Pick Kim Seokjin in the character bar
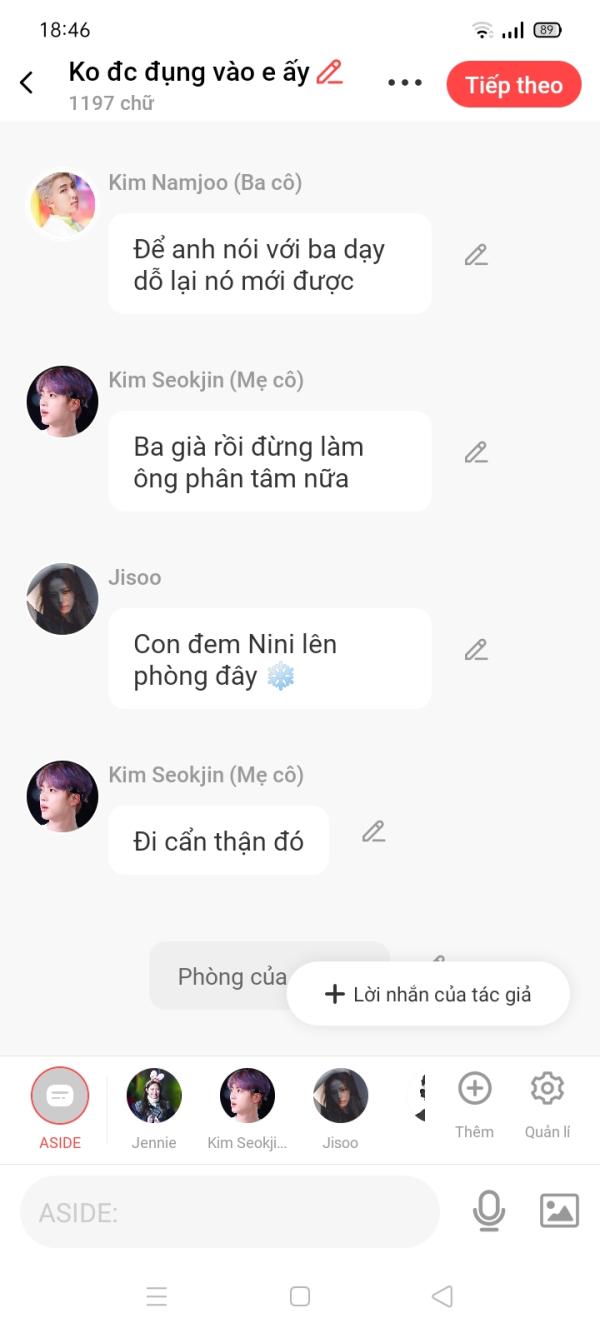600x1333 pixels. (x=247, y=1097)
